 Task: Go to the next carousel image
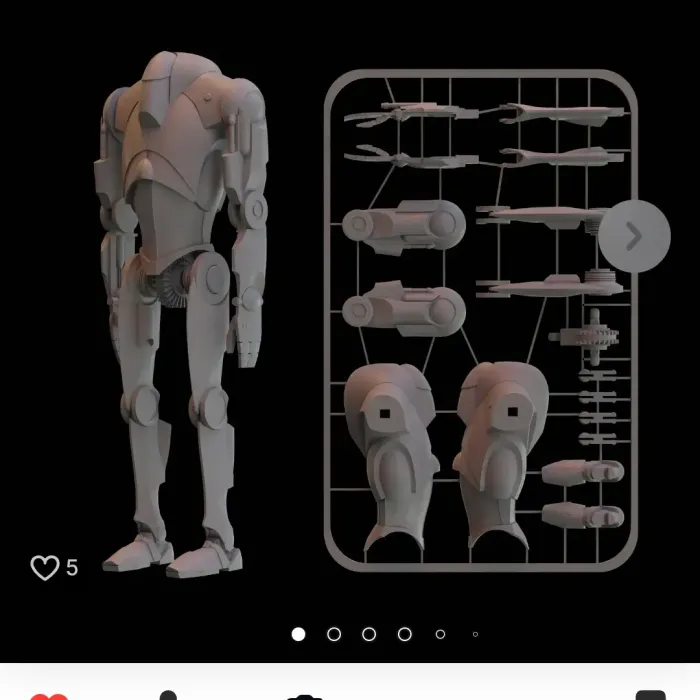634,236
